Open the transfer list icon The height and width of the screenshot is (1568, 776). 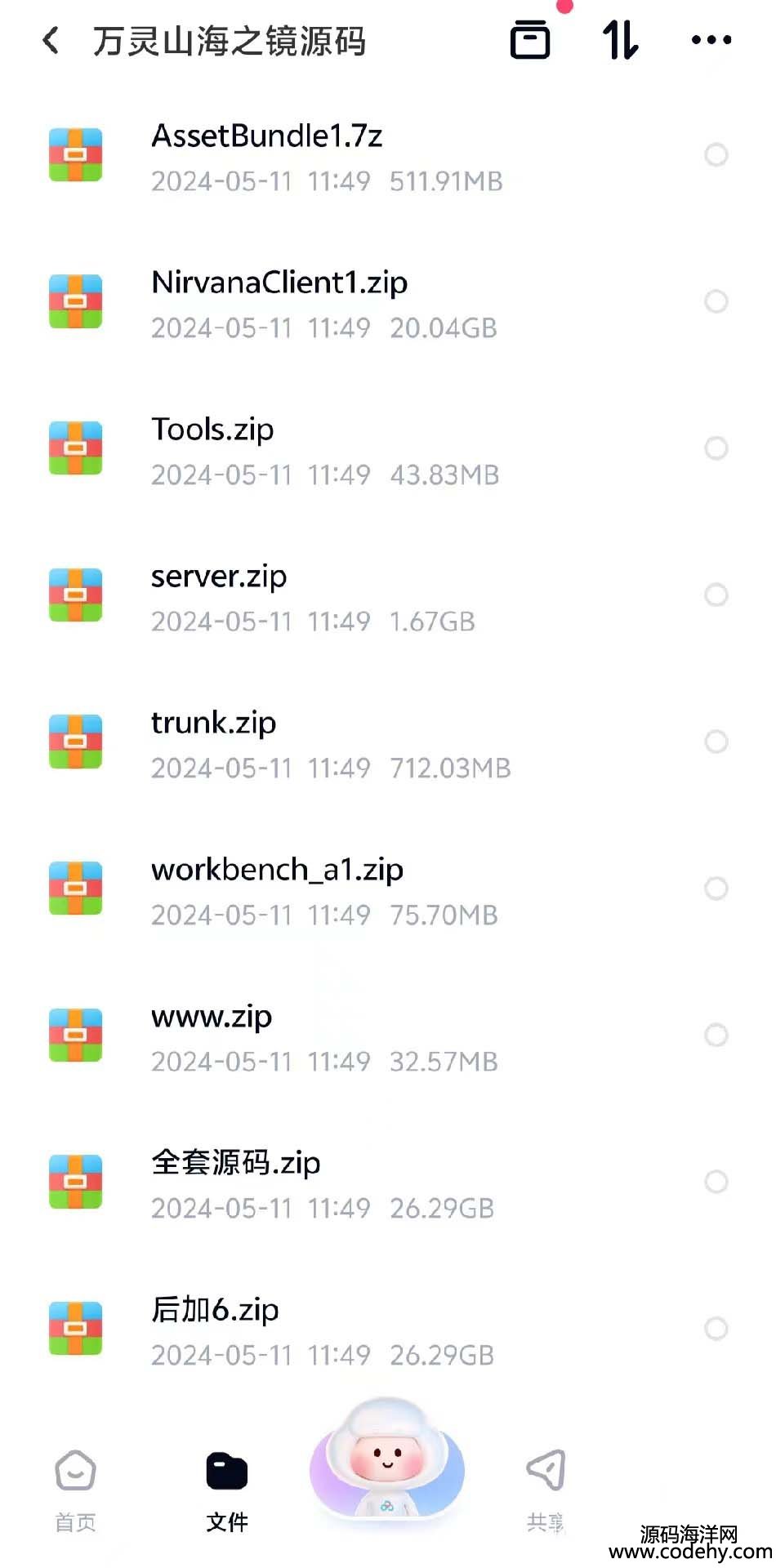pos(530,40)
